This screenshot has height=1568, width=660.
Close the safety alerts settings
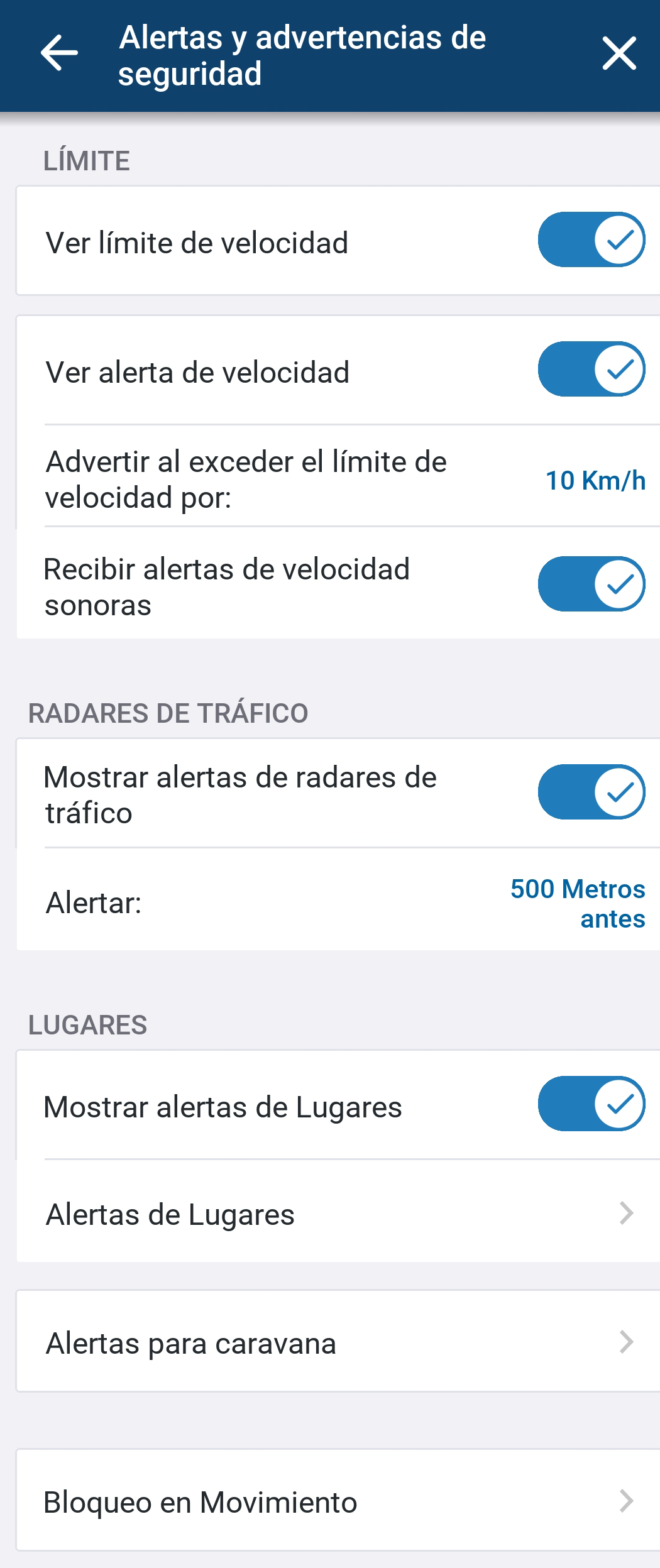pos(619,53)
